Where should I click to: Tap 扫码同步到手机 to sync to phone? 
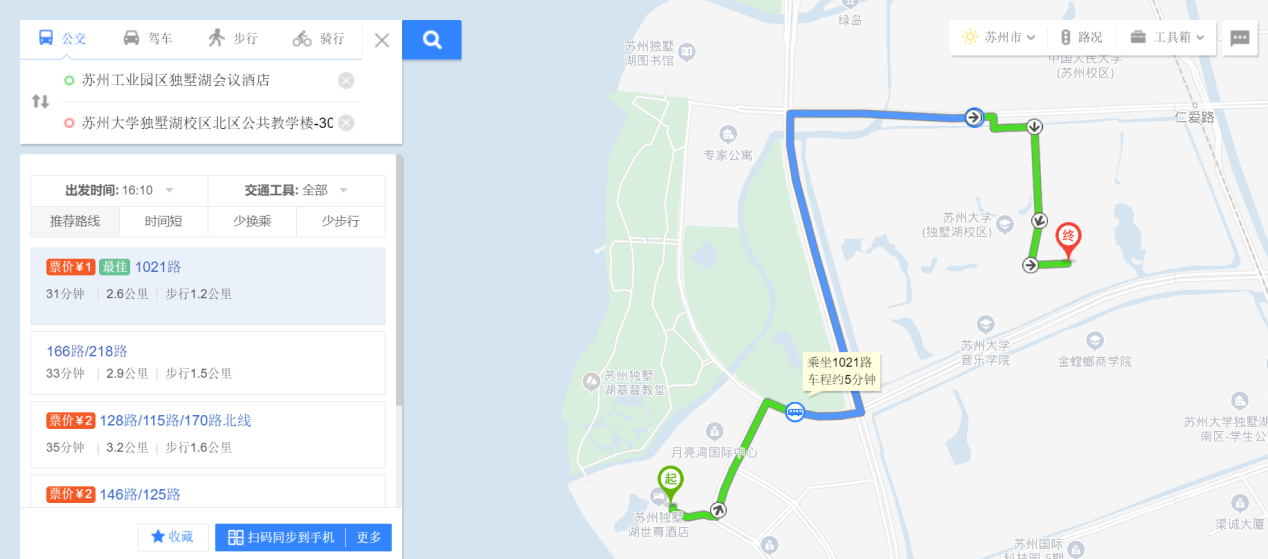click(281, 537)
